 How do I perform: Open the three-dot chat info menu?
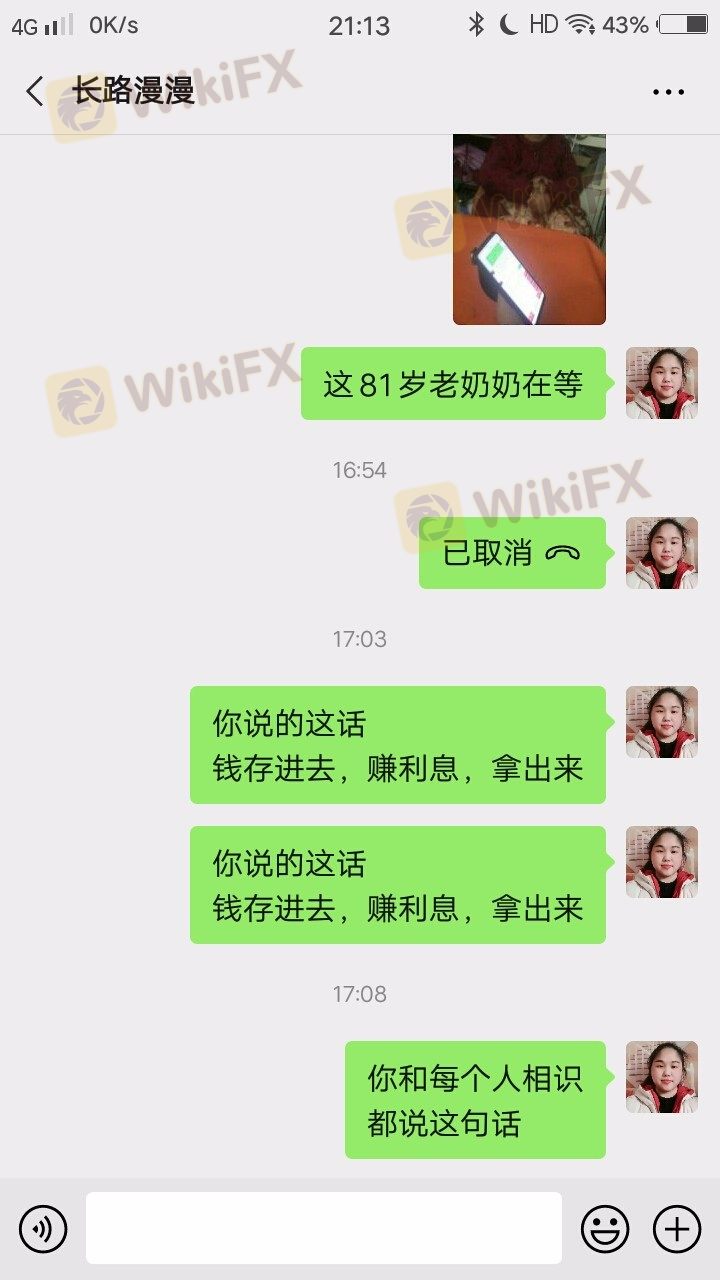pyautogui.click(x=668, y=92)
